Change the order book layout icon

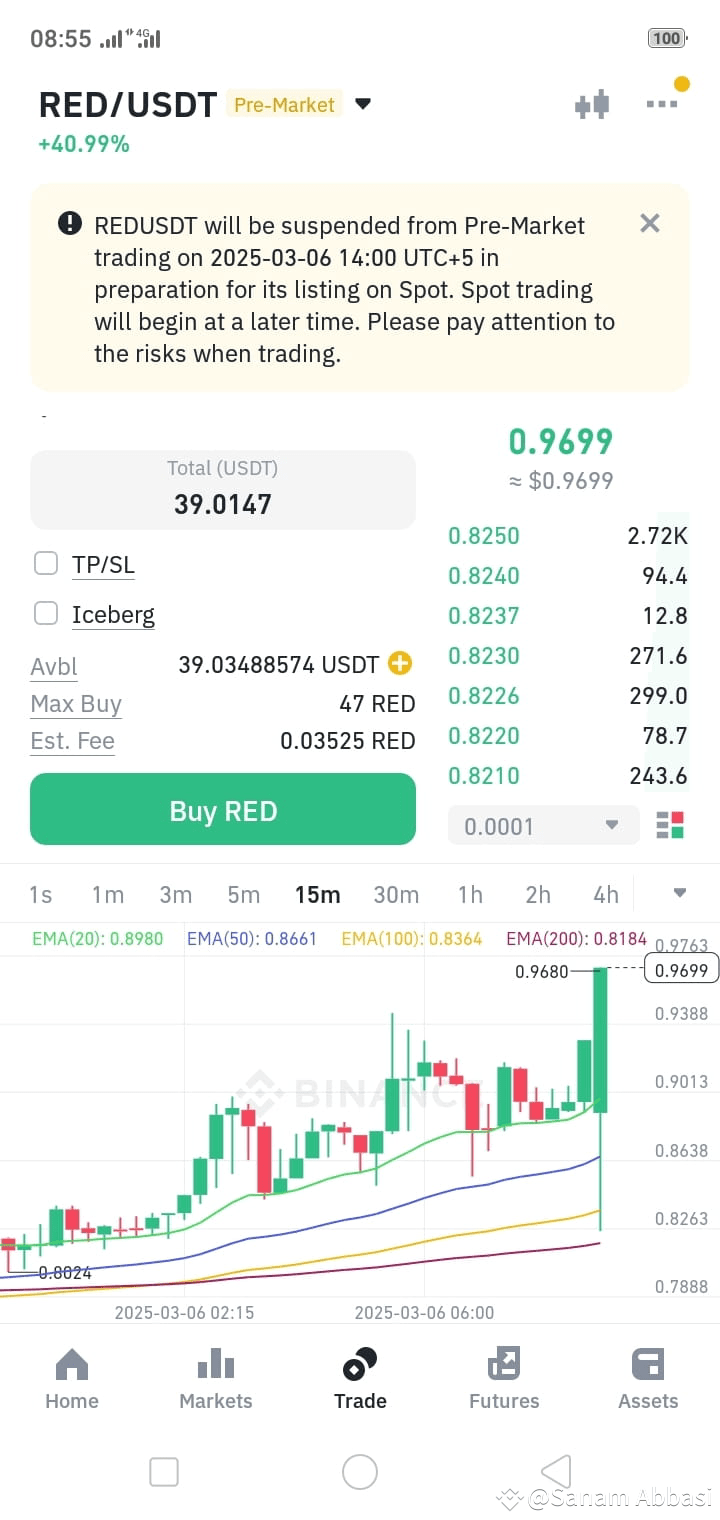pos(670,825)
